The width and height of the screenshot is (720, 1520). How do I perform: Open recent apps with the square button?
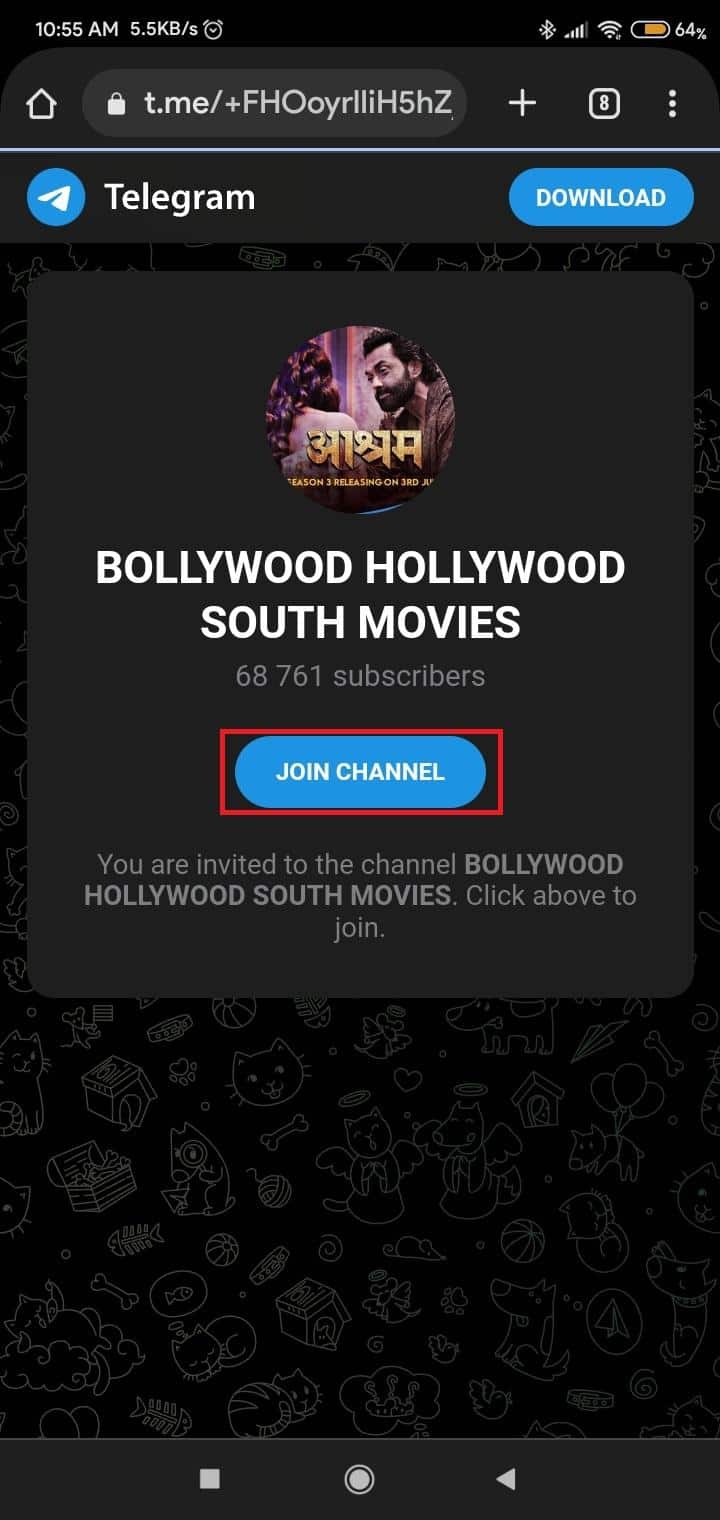tap(209, 1479)
